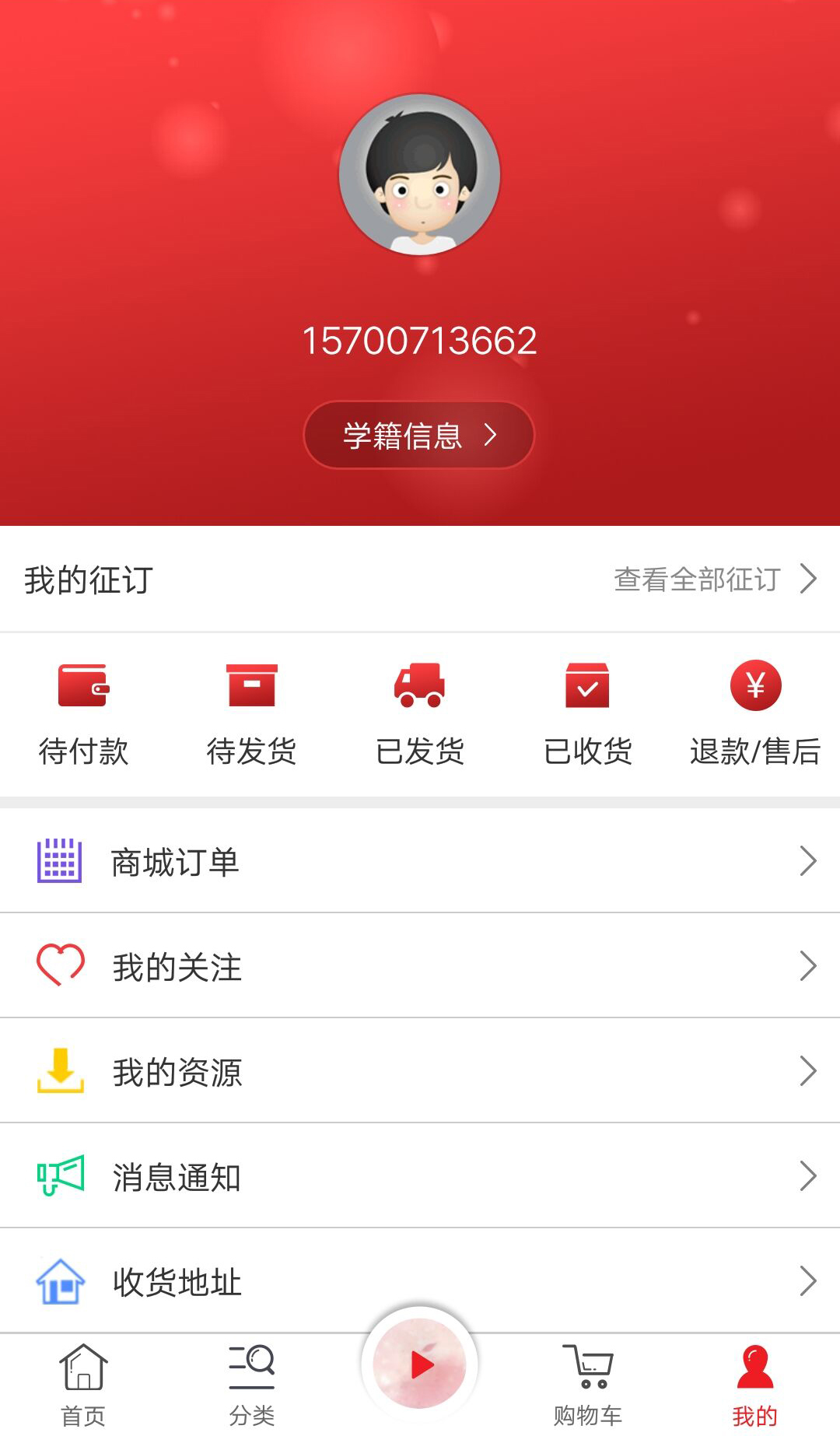Select the 我的 profile tab
The height and width of the screenshot is (1436, 840).
pyautogui.click(x=754, y=1386)
